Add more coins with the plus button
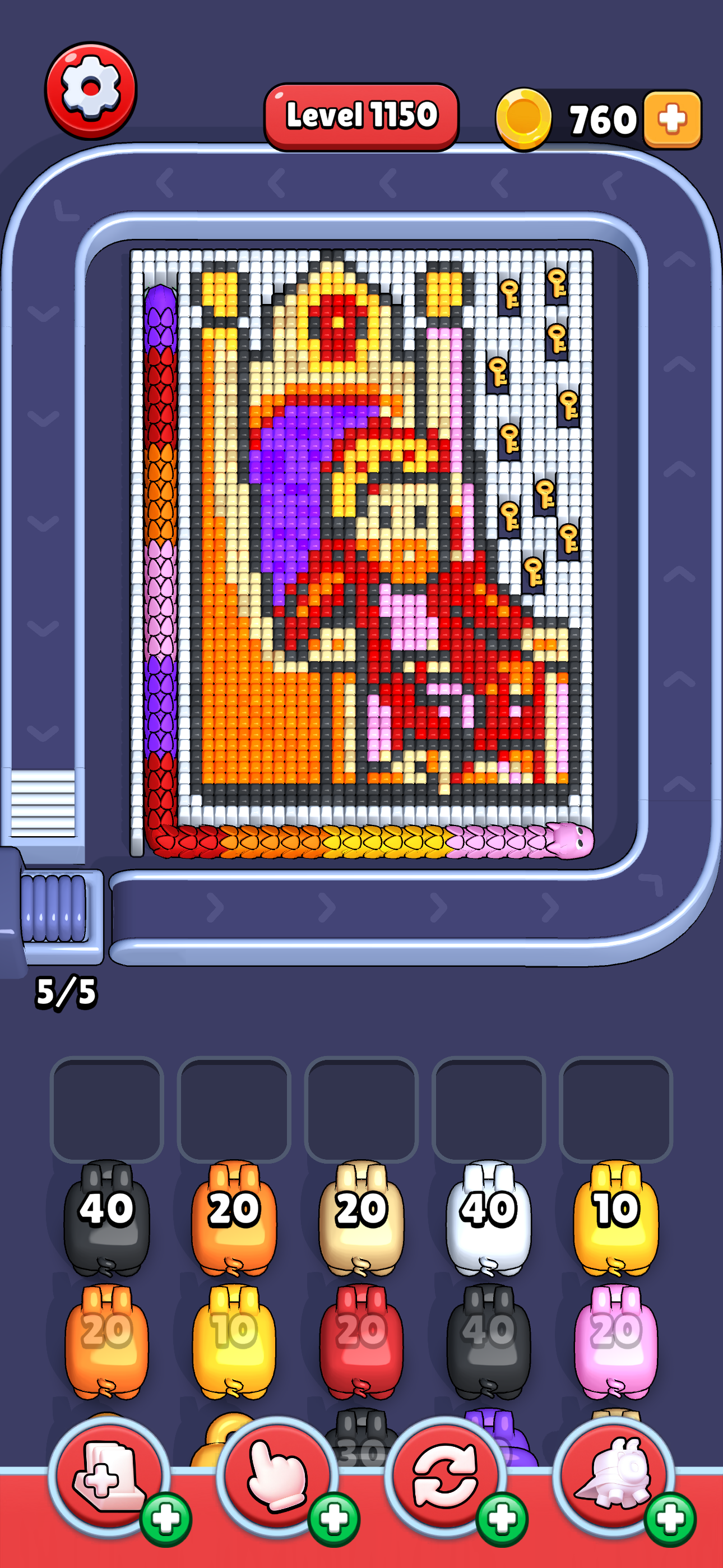 (672, 119)
